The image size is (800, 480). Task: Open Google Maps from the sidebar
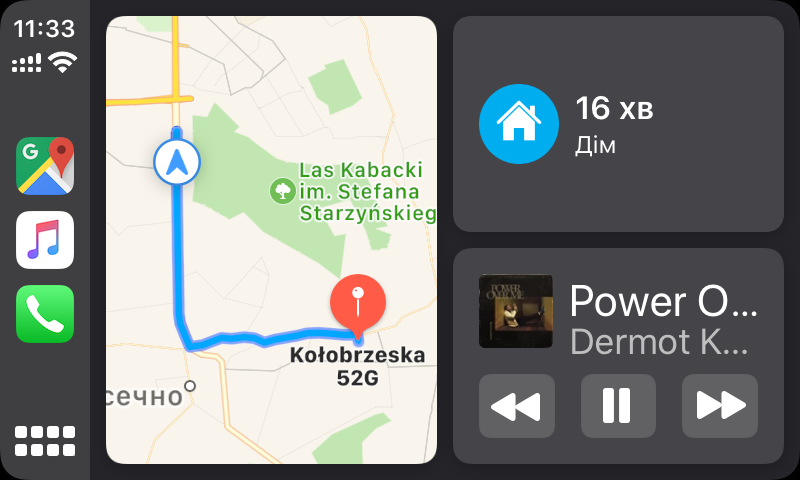(x=45, y=166)
